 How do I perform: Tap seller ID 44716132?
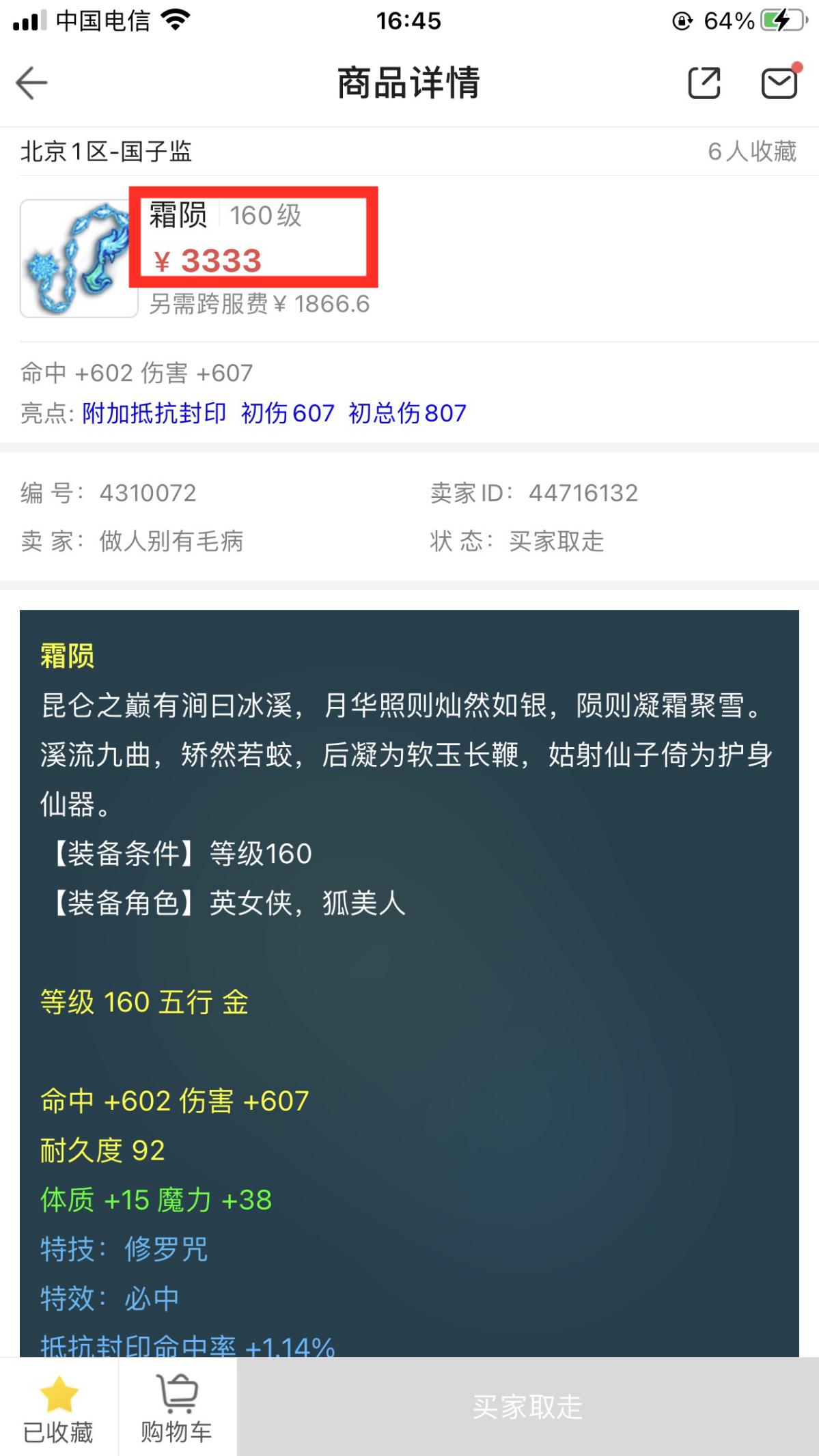[584, 492]
